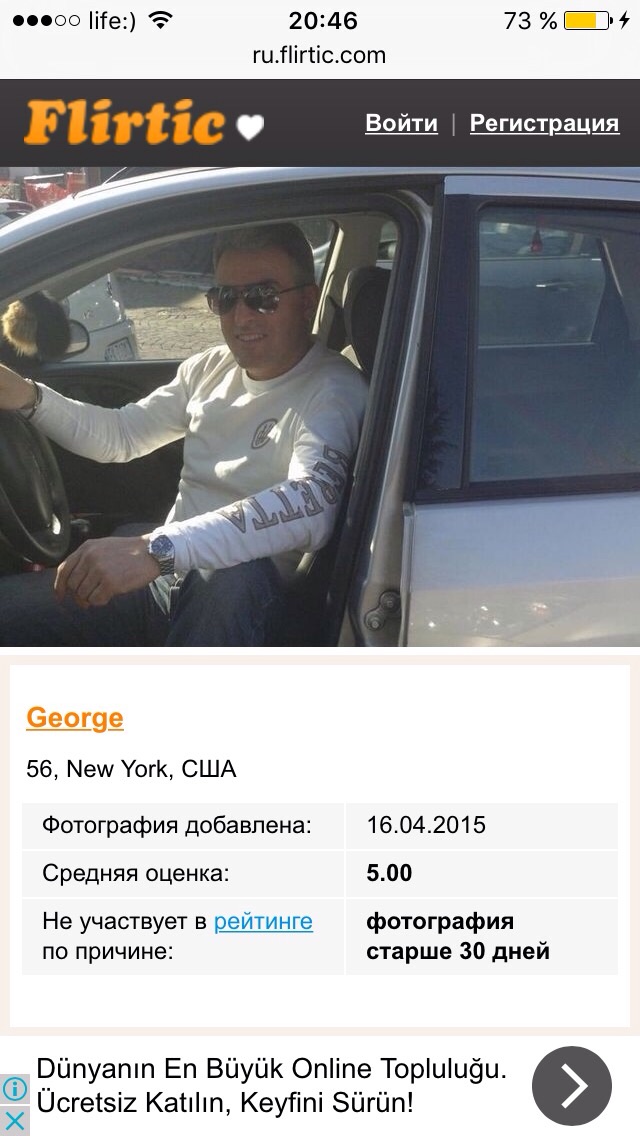Tap the ad's arrow button
The width and height of the screenshot is (640, 1136).
point(571,1086)
